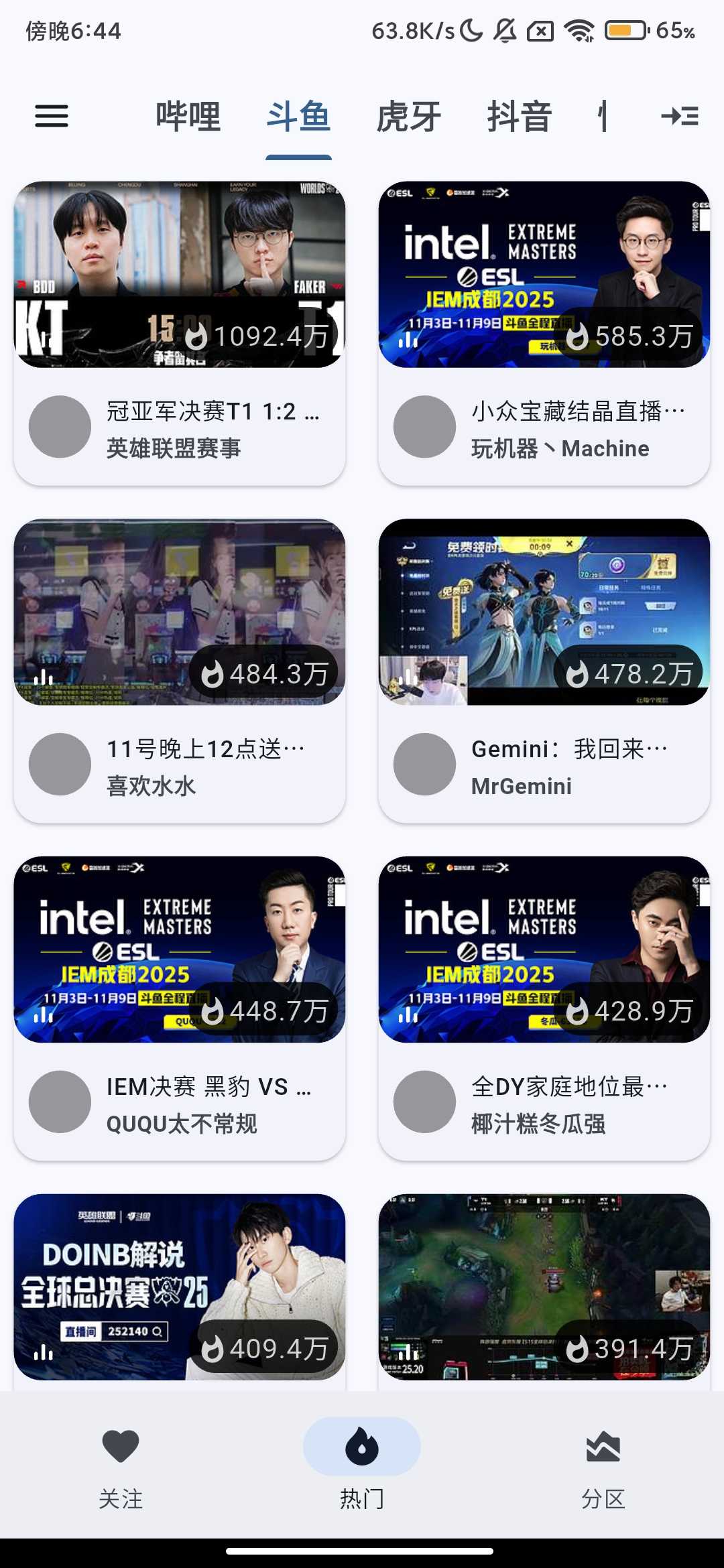Switch to the 虎牙 tab
Screen dimensions: 724x1568
click(x=409, y=116)
